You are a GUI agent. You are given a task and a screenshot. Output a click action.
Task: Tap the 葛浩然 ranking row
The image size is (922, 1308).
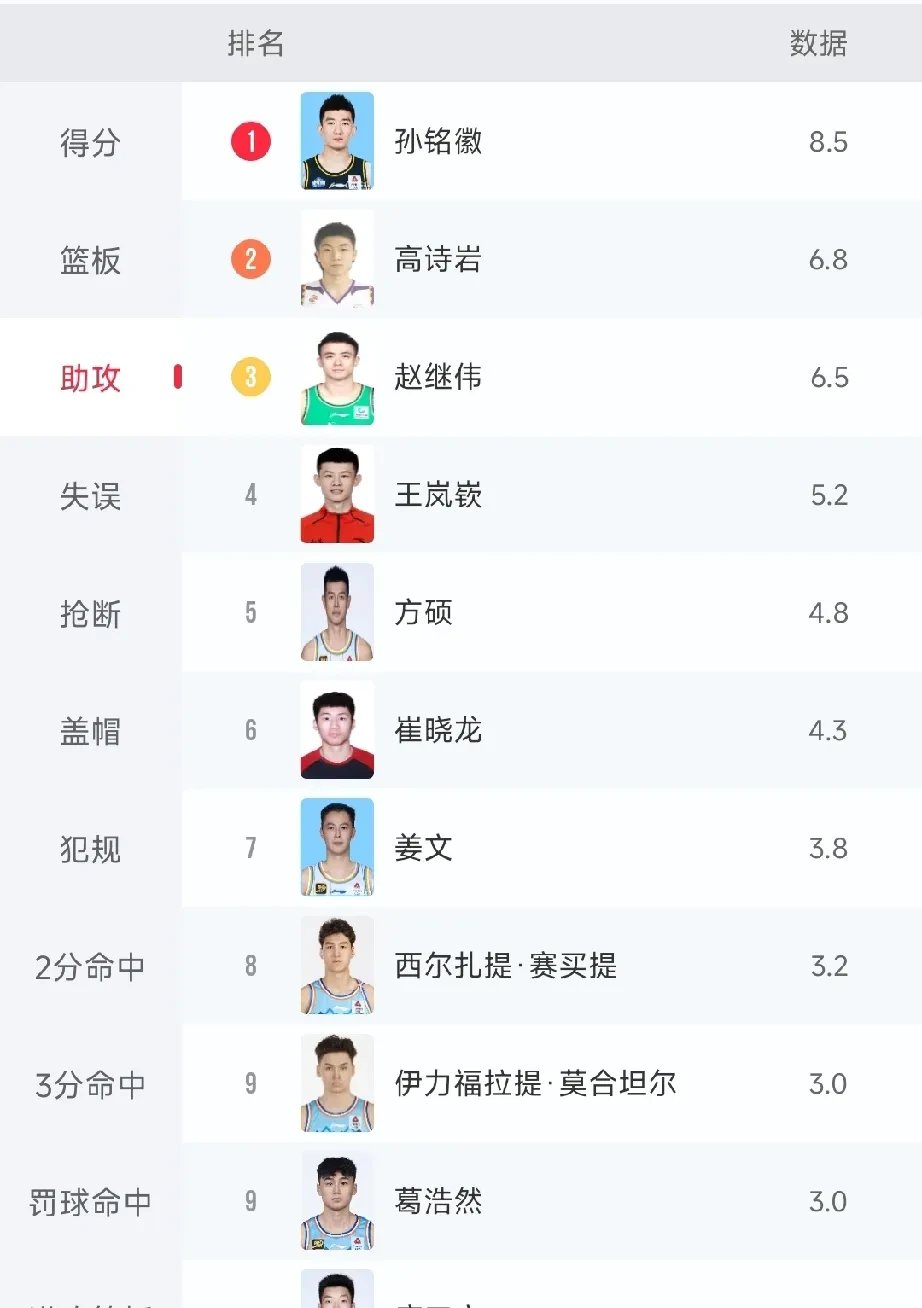[x=438, y=1201]
